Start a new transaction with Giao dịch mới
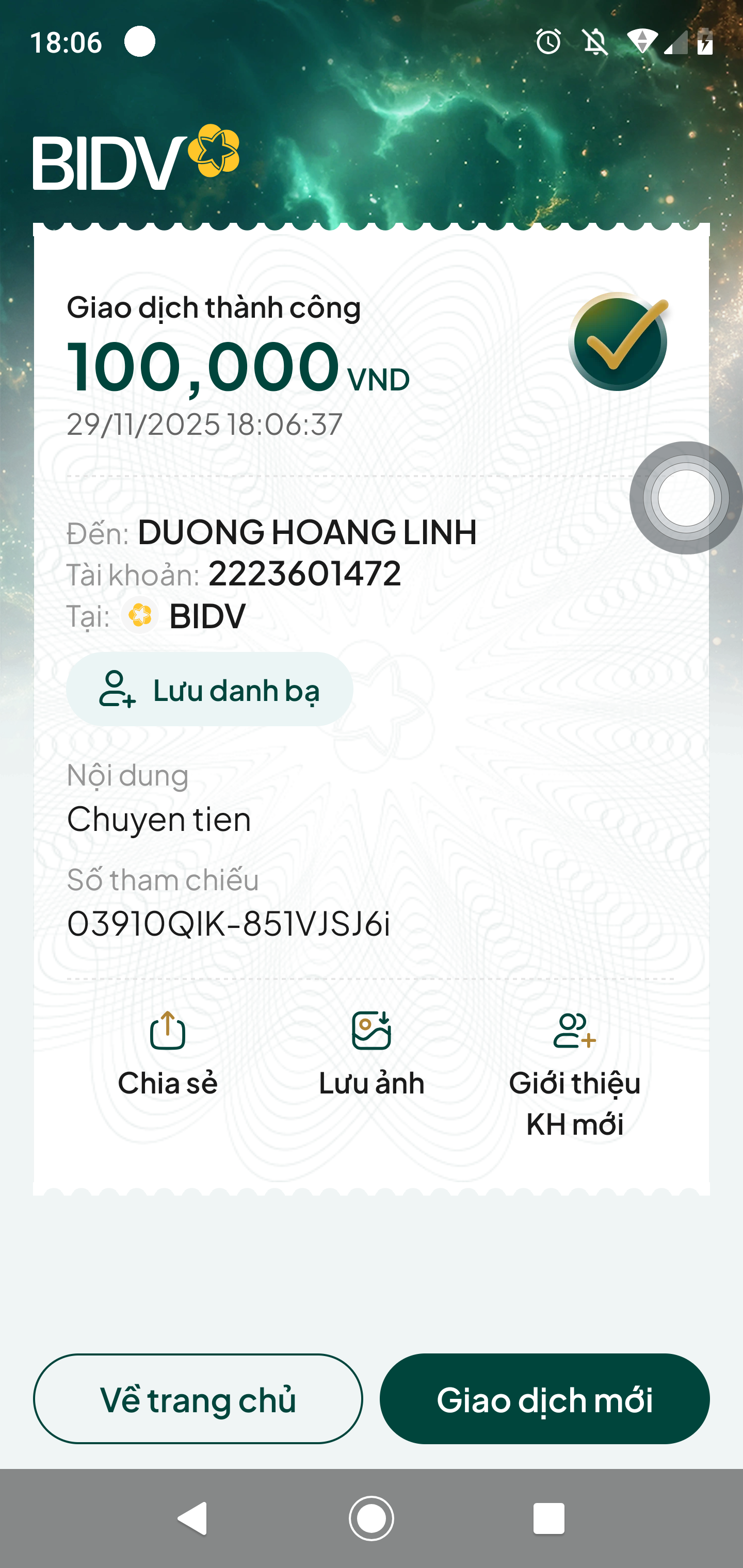Screen dimensions: 743x1568 (x=544, y=1398)
